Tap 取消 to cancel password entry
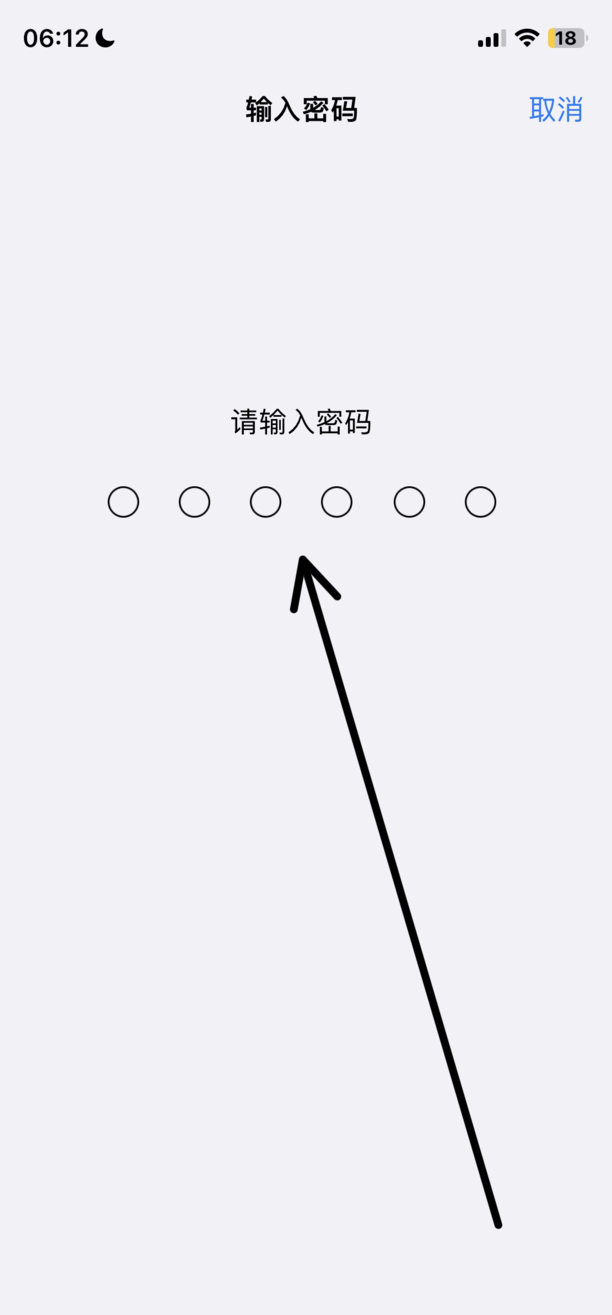 pyautogui.click(x=555, y=109)
